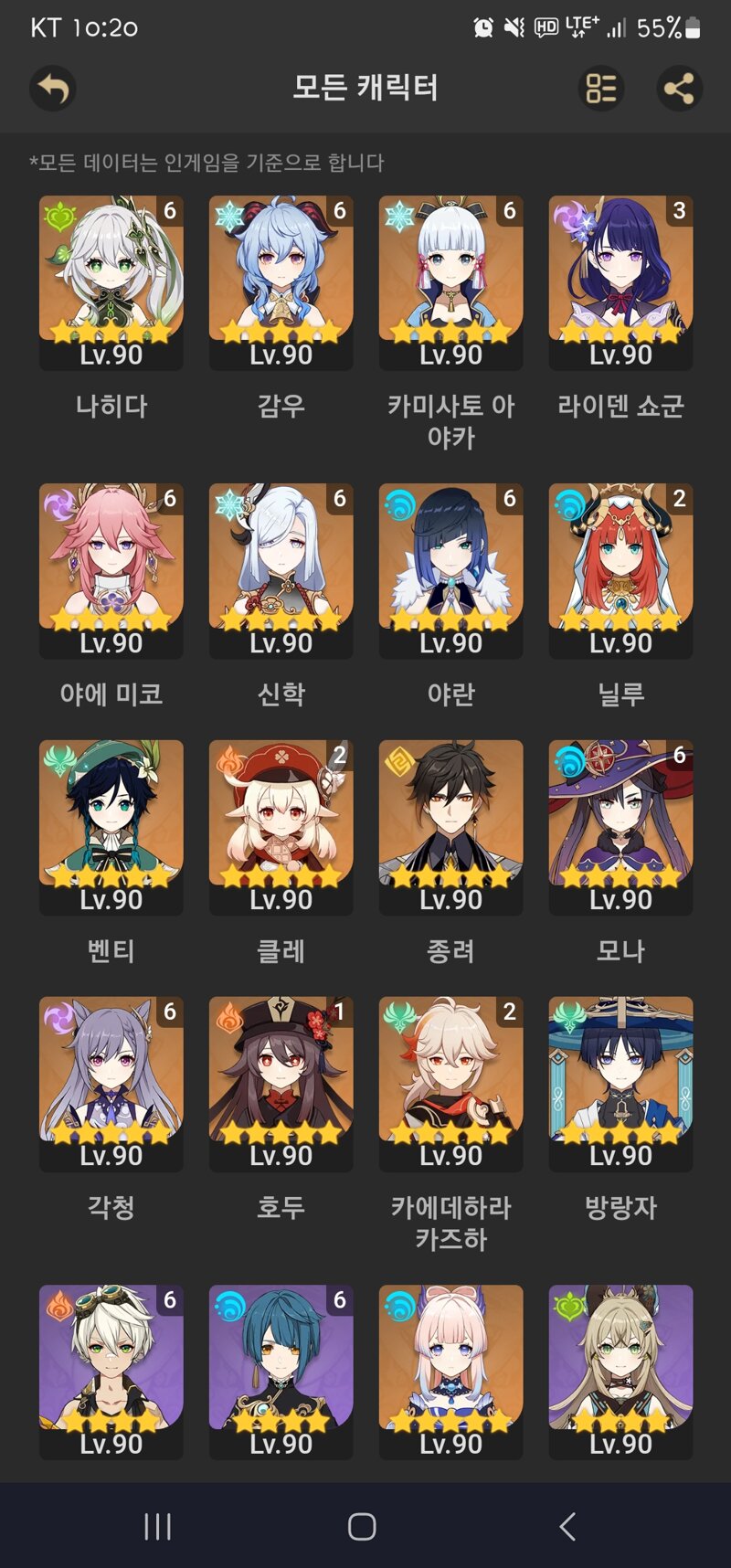Screen dimensions: 731x1568
Task: Share the character list
Action: point(680,89)
